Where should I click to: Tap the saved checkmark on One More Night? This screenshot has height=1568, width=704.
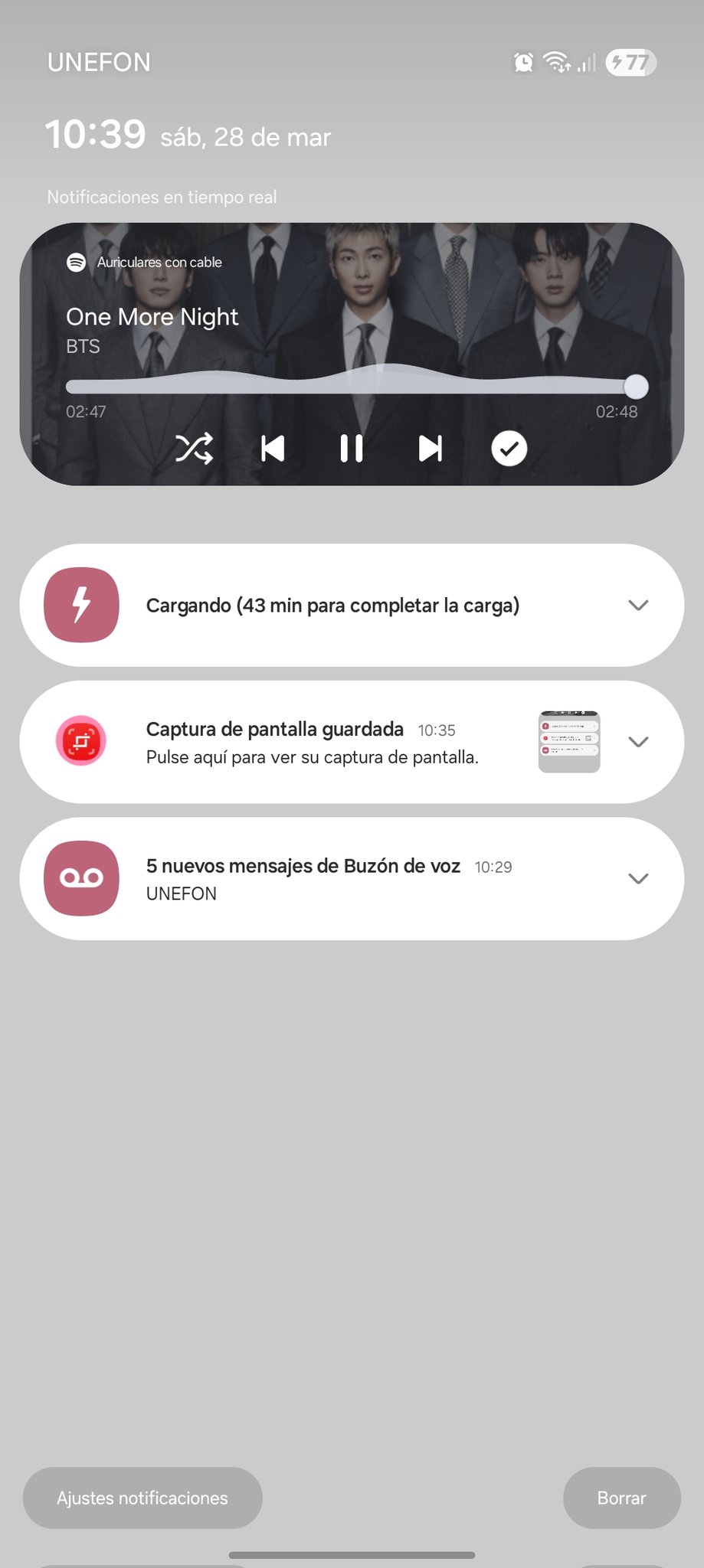coord(509,449)
